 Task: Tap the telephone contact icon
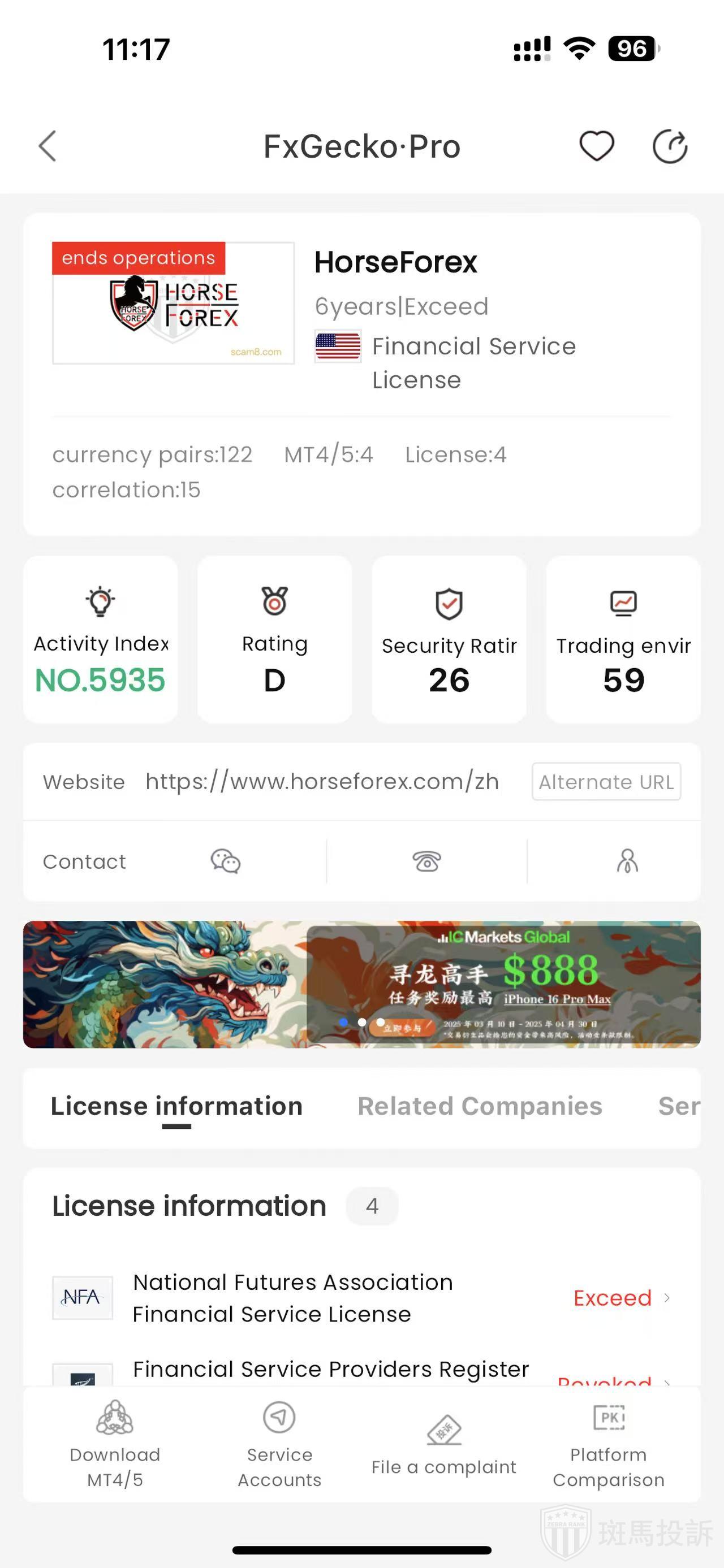click(x=427, y=861)
